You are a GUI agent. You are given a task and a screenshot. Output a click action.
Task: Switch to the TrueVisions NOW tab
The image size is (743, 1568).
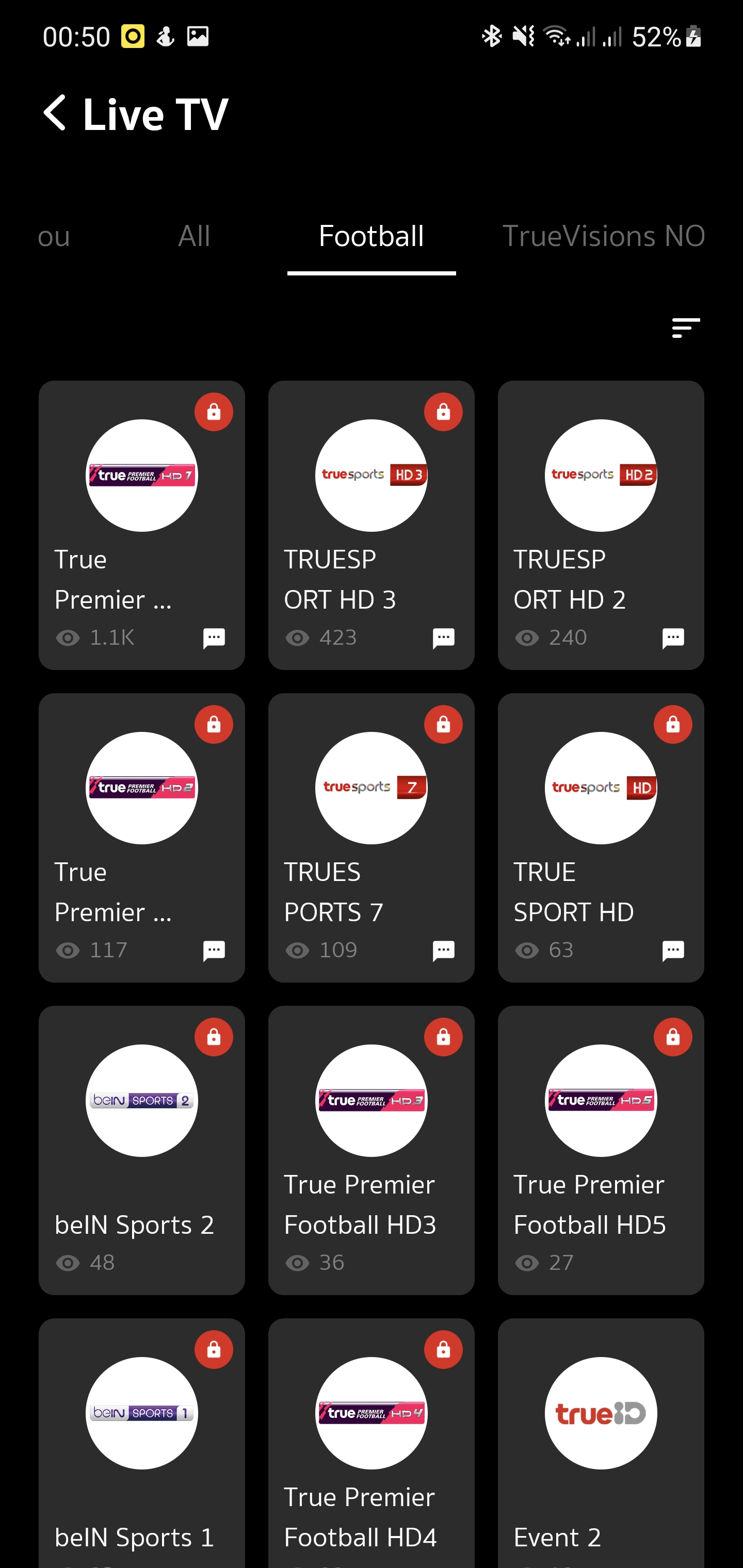tap(603, 236)
